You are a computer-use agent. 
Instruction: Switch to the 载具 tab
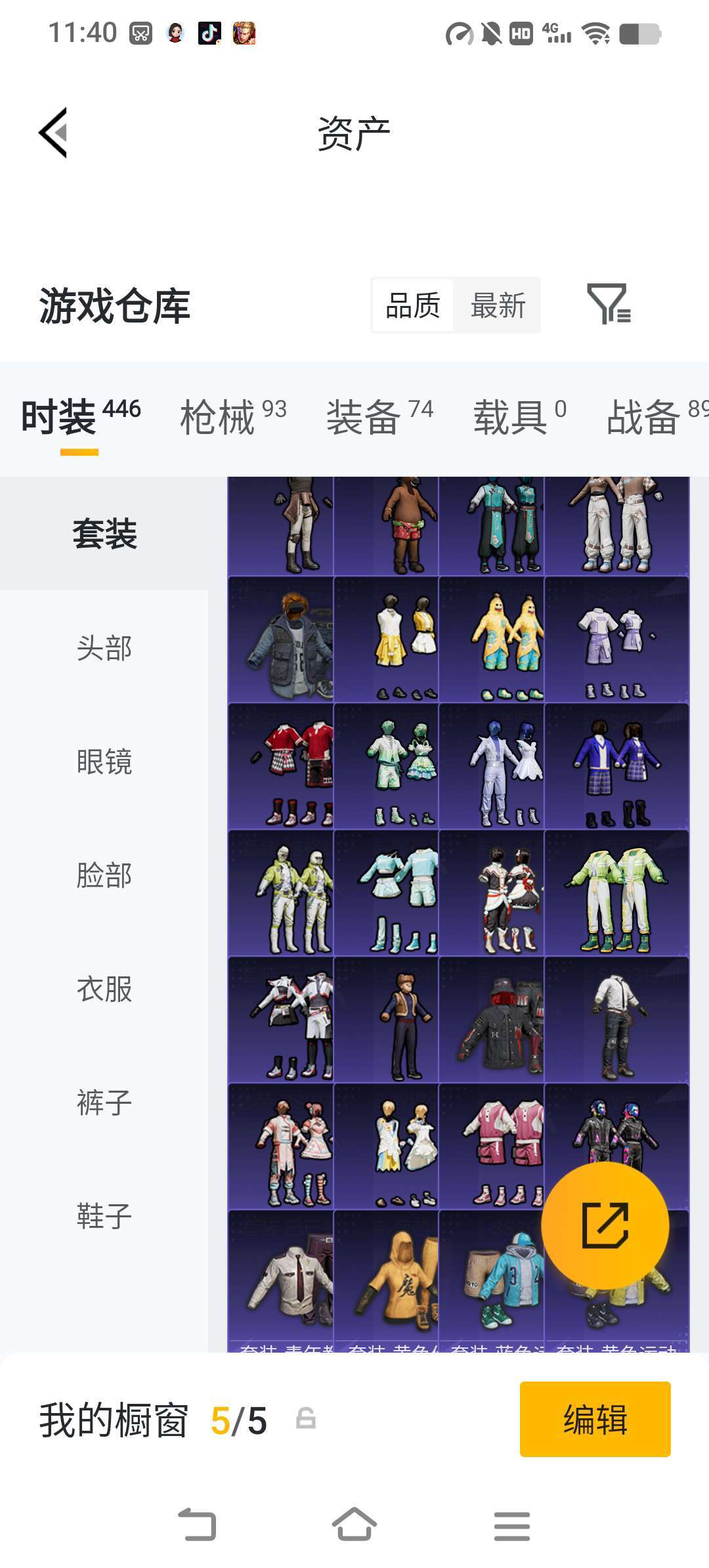[519, 417]
